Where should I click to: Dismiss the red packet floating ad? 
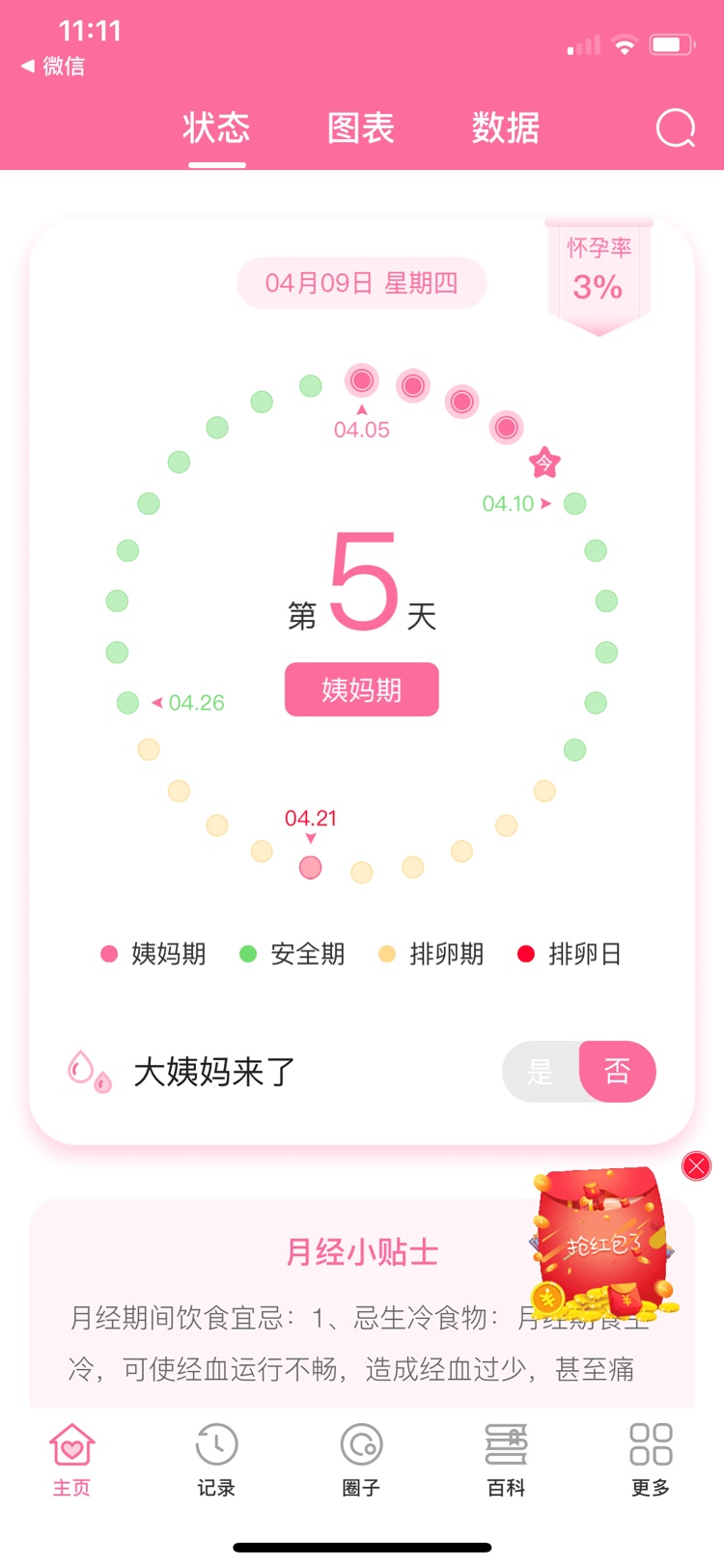(696, 1165)
